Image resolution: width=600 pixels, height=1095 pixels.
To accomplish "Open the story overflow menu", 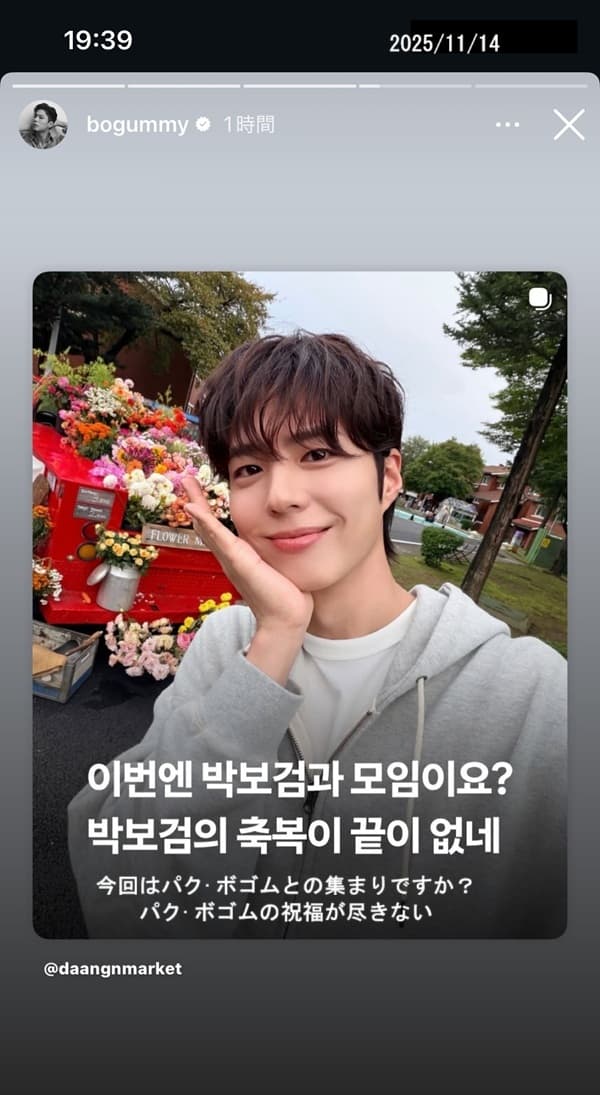I will 508,125.
